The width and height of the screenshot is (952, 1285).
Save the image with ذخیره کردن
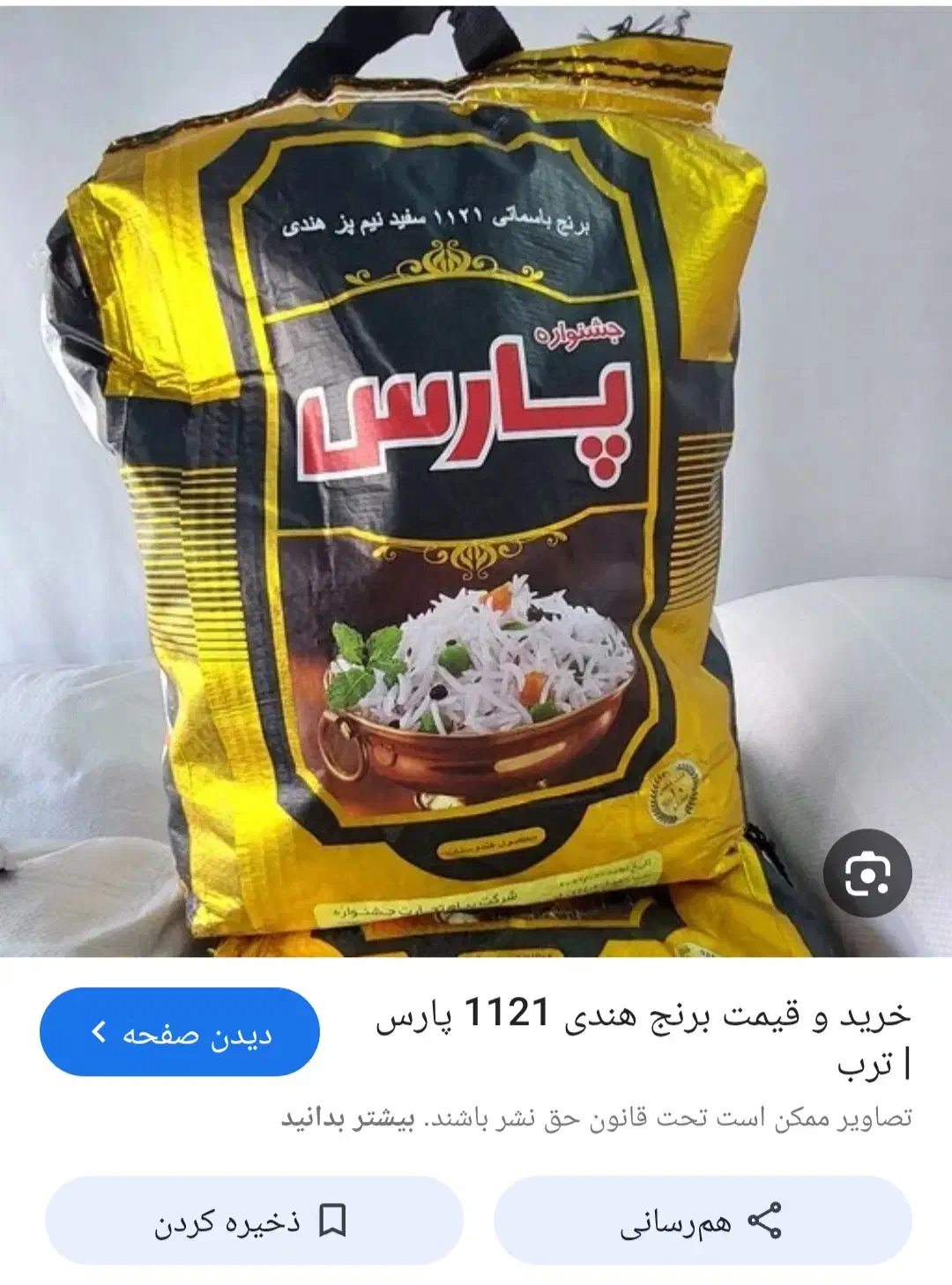pos(254,1222)
